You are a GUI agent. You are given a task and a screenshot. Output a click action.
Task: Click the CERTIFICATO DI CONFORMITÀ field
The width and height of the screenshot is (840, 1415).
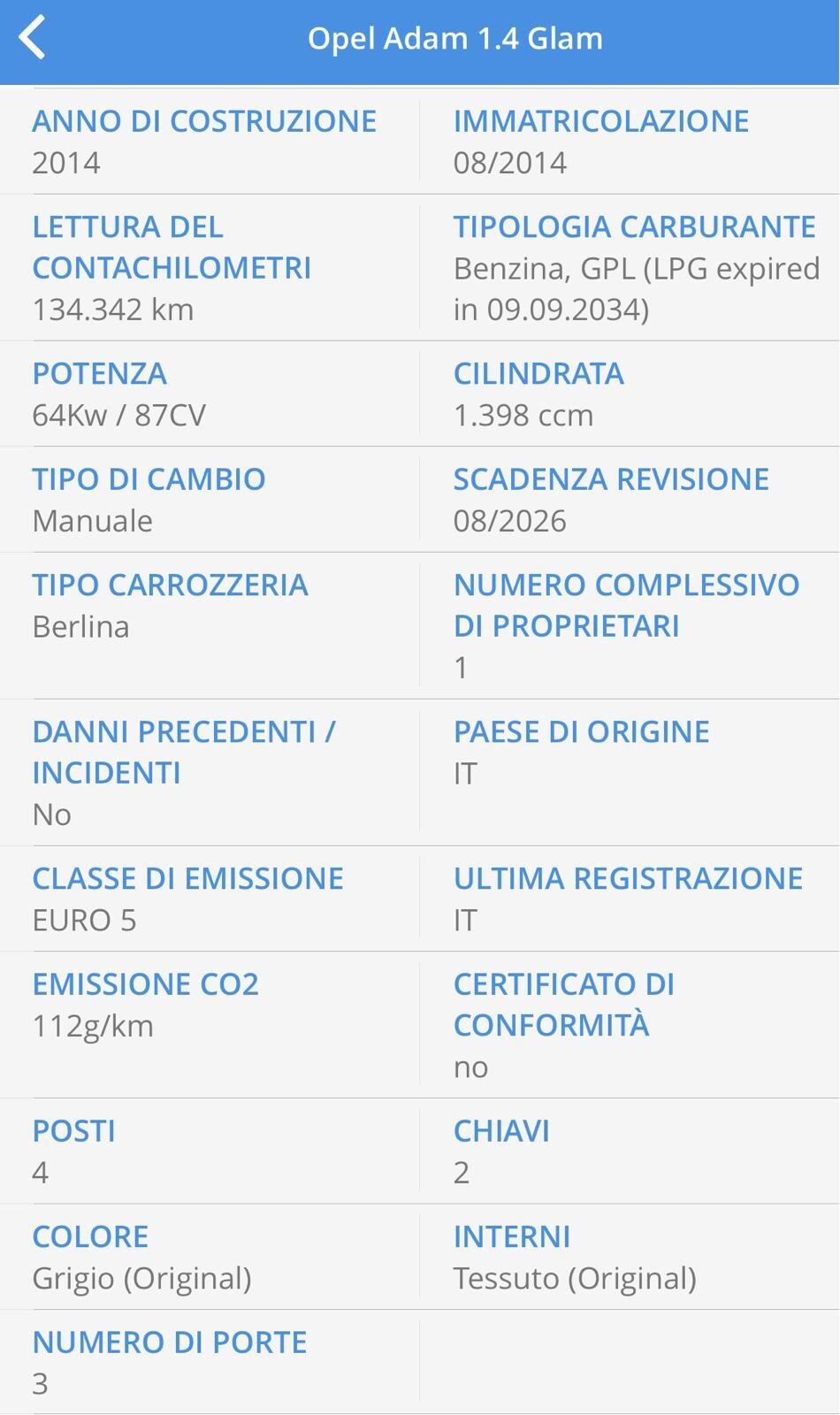[x=564, y=1024]
